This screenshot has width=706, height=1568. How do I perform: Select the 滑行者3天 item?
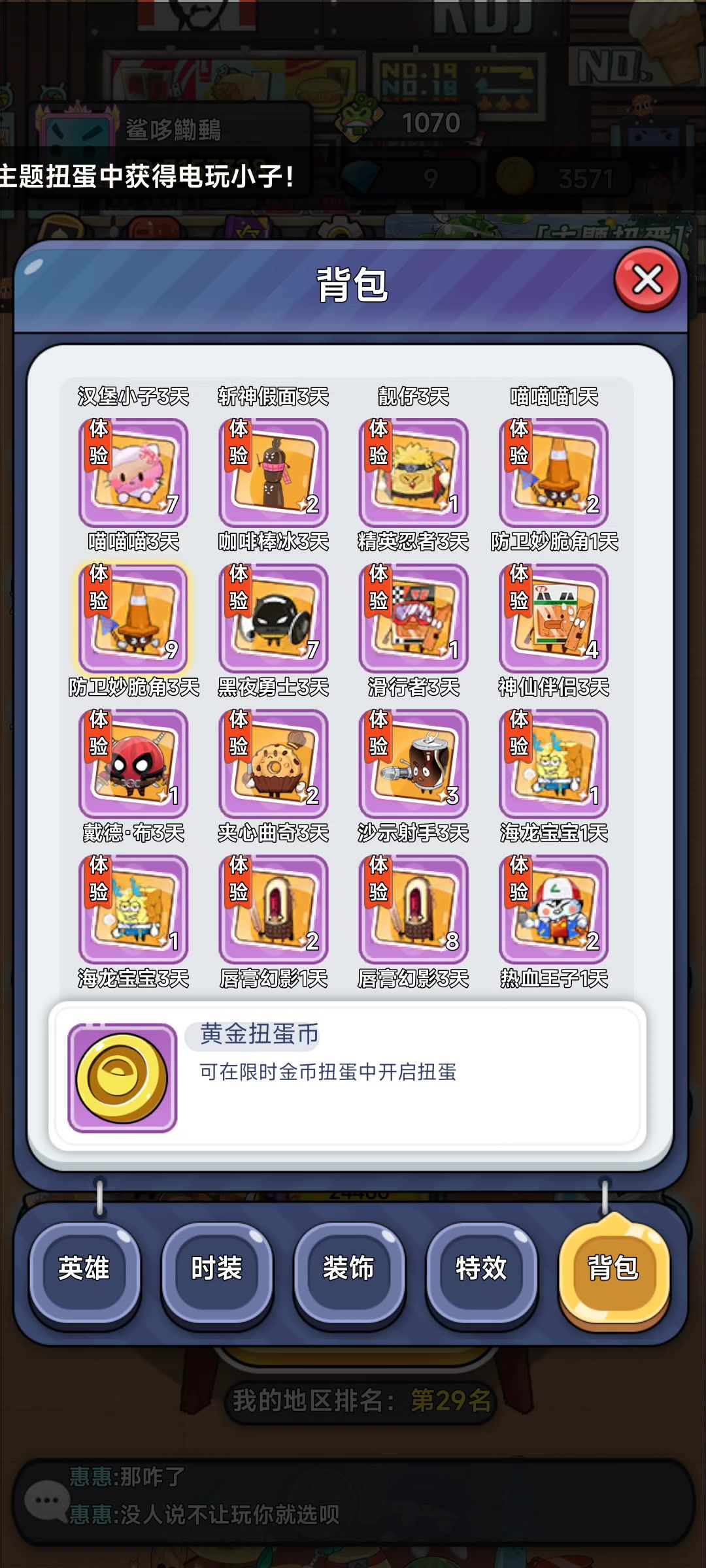point(413,618)
